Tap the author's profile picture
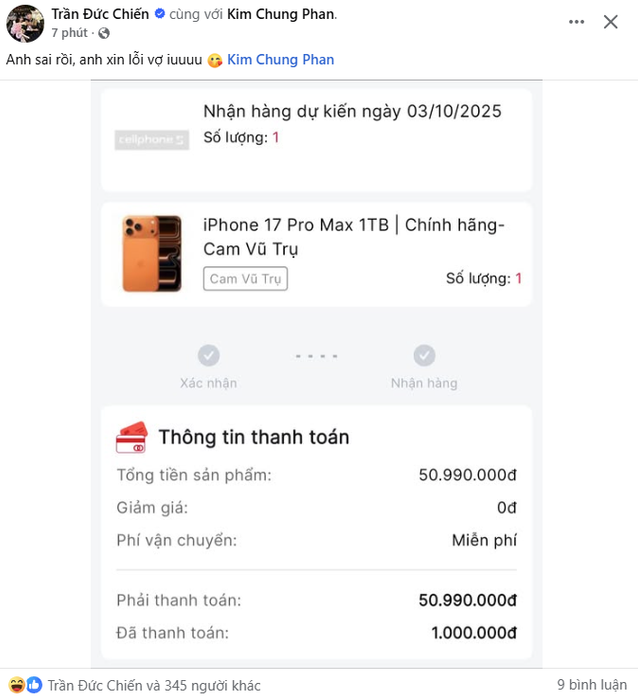This screenshot has height=700, width=638. (x=24, y=22)
